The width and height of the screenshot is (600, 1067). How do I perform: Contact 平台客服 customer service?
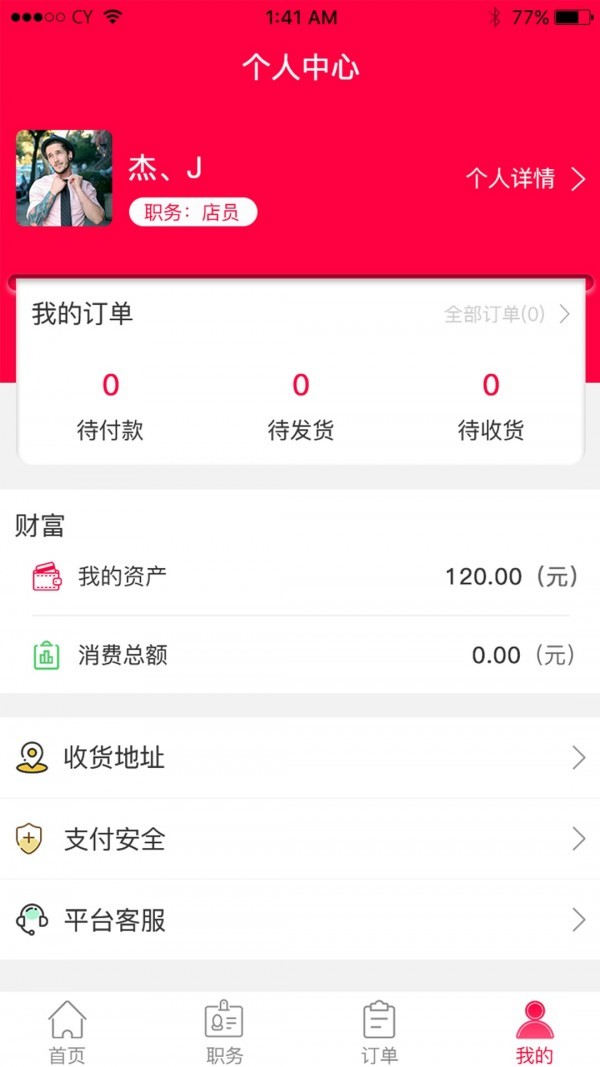tap(300, 920)
